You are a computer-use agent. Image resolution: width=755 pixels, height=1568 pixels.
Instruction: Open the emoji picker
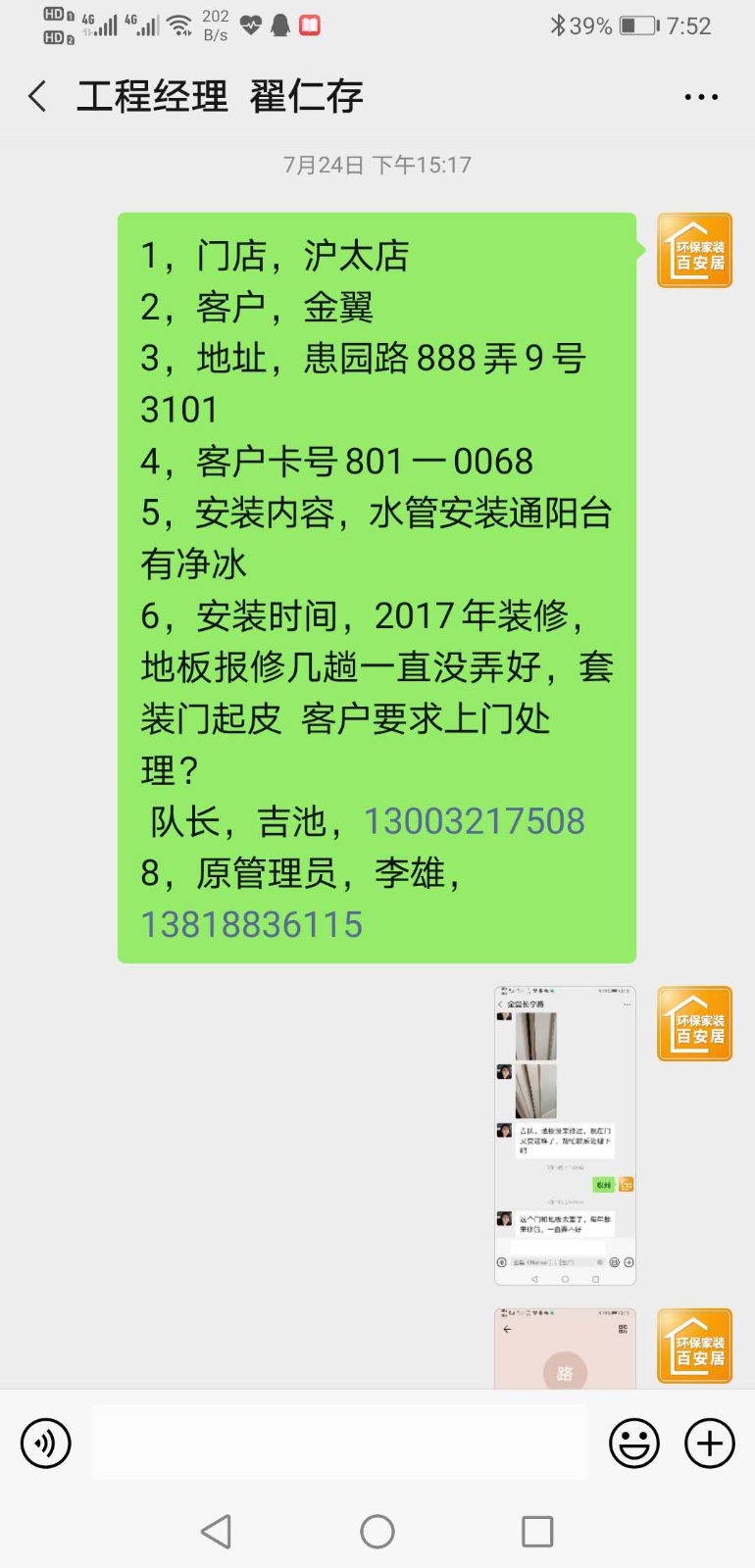pyautogui.click(x=634, y=1443)
